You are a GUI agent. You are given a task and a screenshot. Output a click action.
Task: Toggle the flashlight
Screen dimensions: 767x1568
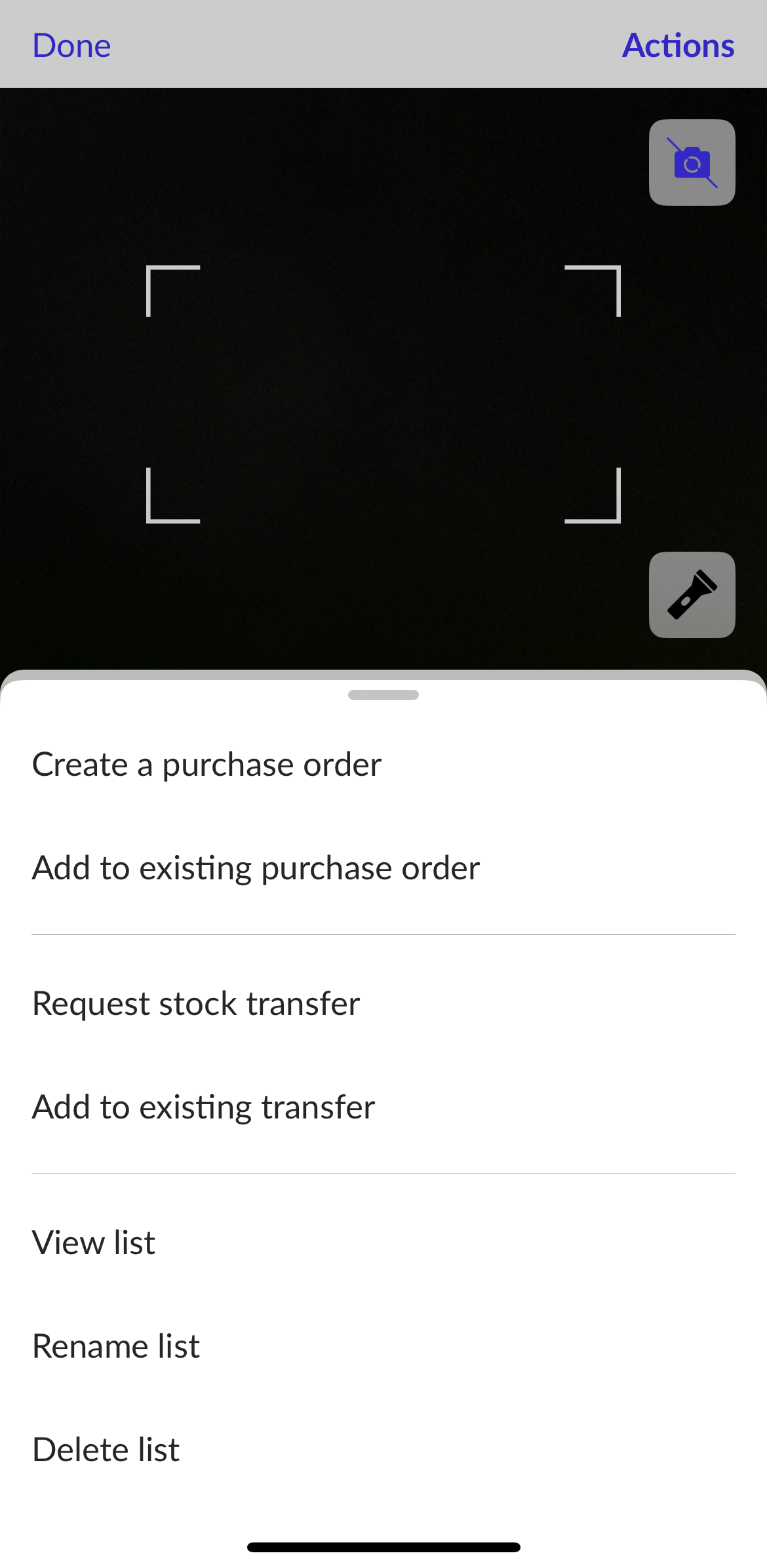(692, 594)
